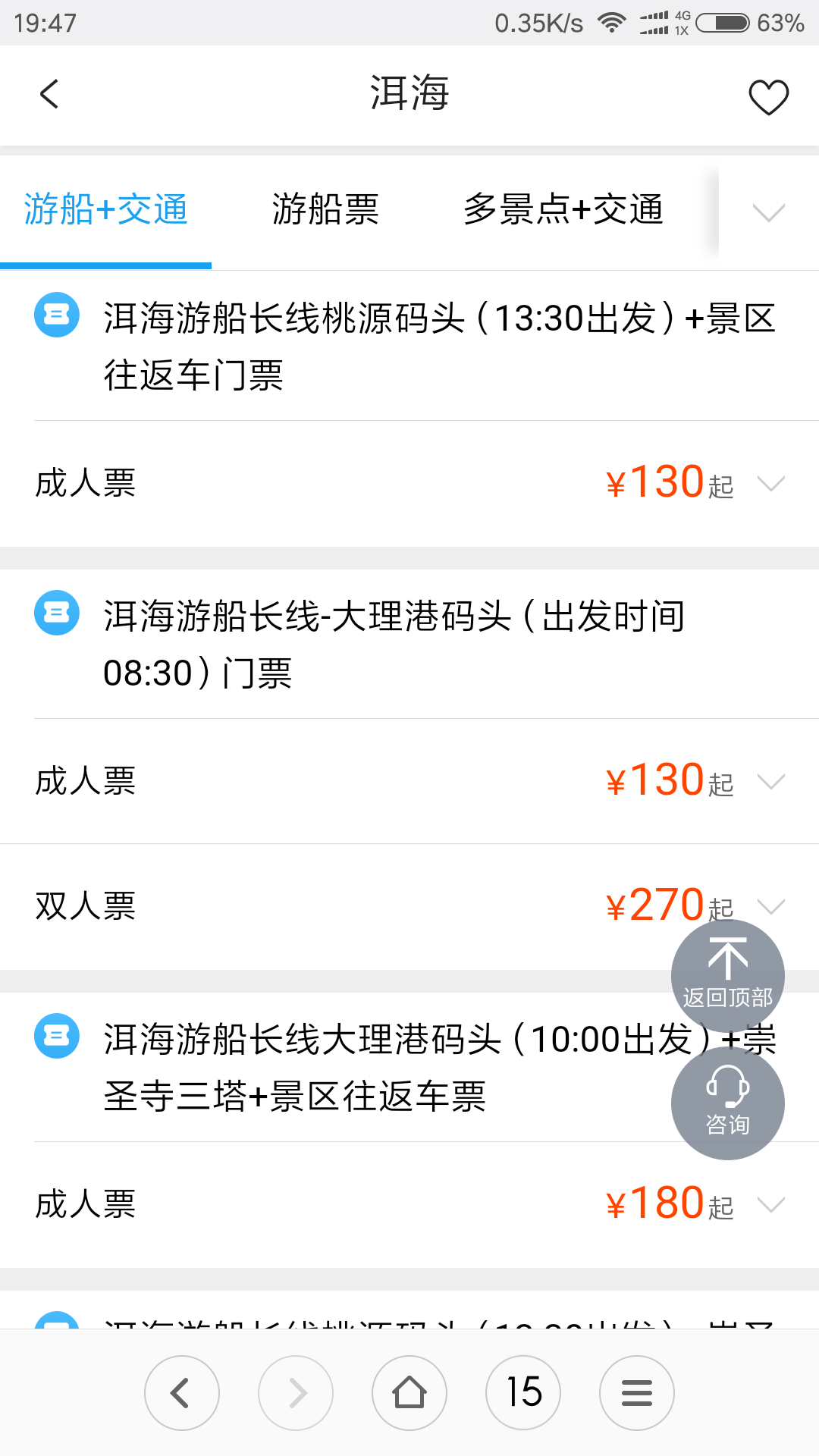Expand the full tab category dropdown
Viewport: 819px width, 1456px height.
point(768,212)
